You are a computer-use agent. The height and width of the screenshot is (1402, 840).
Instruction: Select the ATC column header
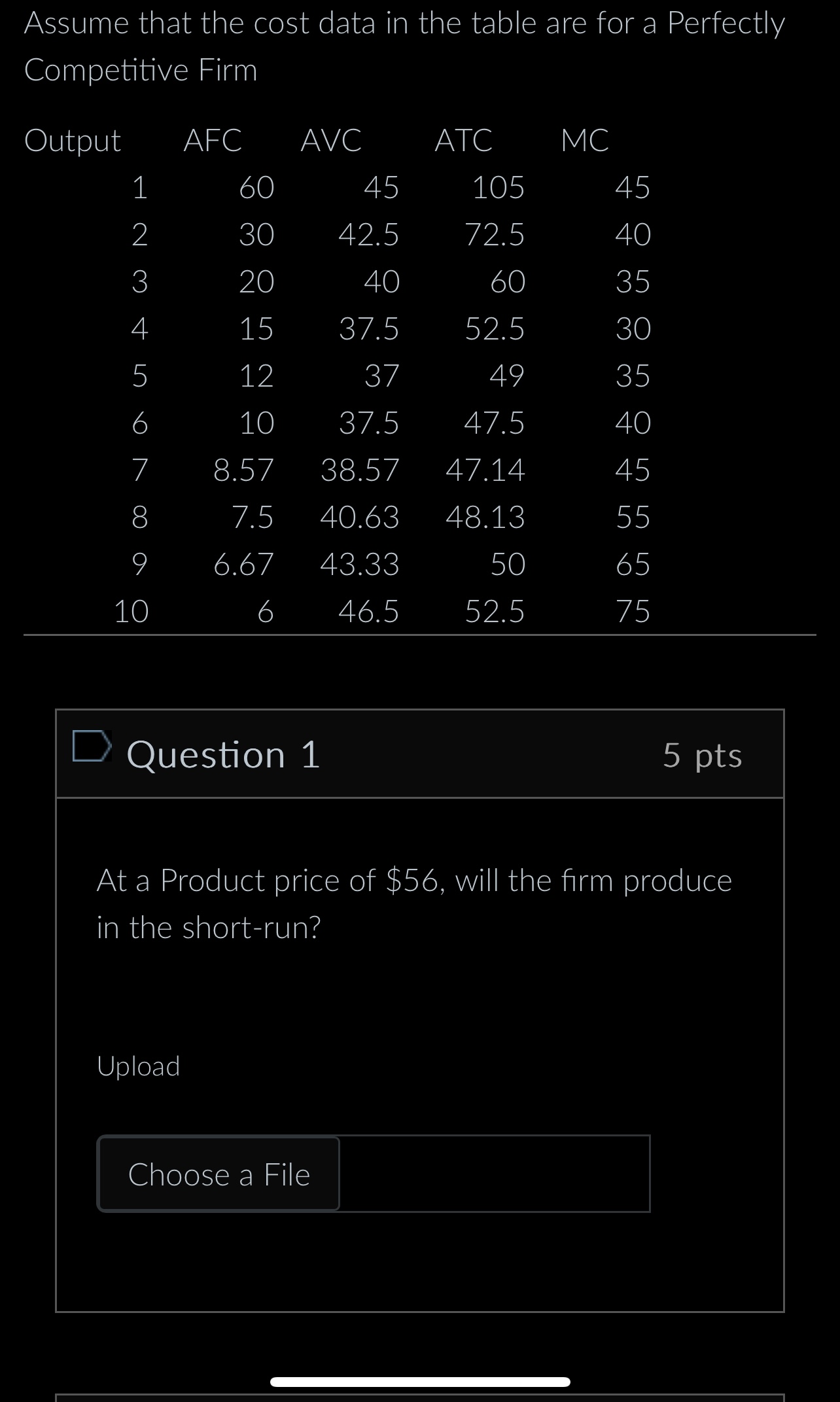pos(464,141)
